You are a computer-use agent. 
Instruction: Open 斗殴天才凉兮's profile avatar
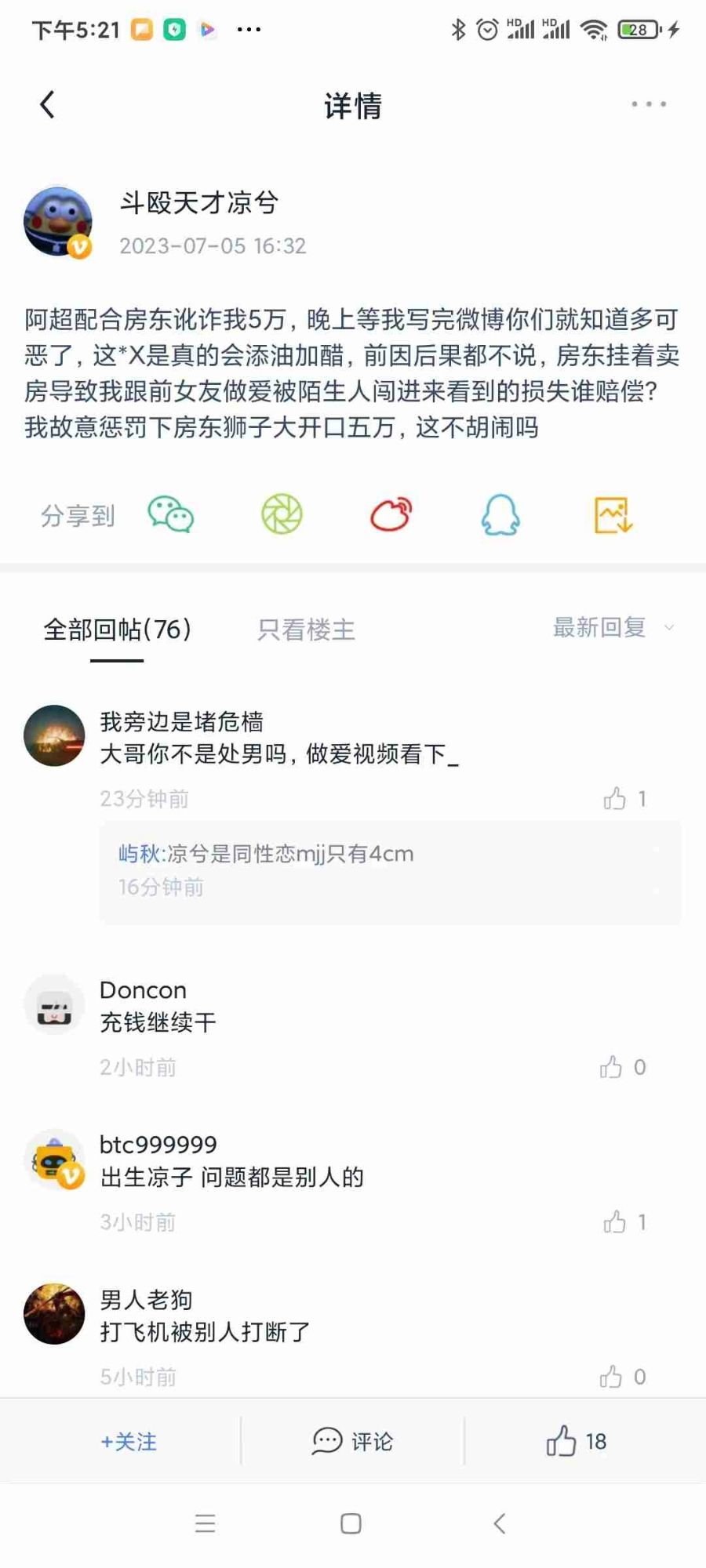coord(57,222)
